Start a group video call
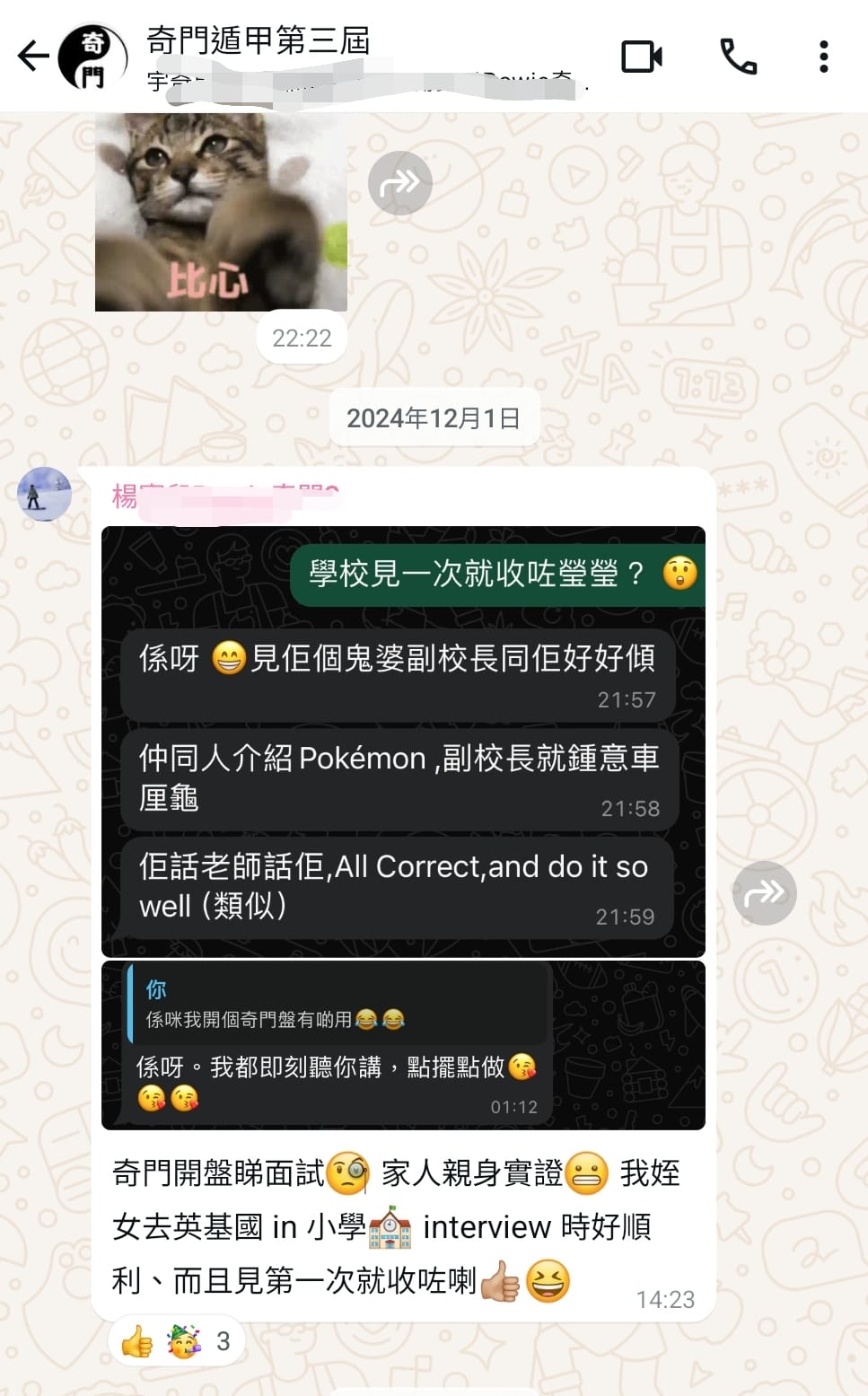Image resolution: width=868 pixels, height=1396 pixels. point(642,57)
